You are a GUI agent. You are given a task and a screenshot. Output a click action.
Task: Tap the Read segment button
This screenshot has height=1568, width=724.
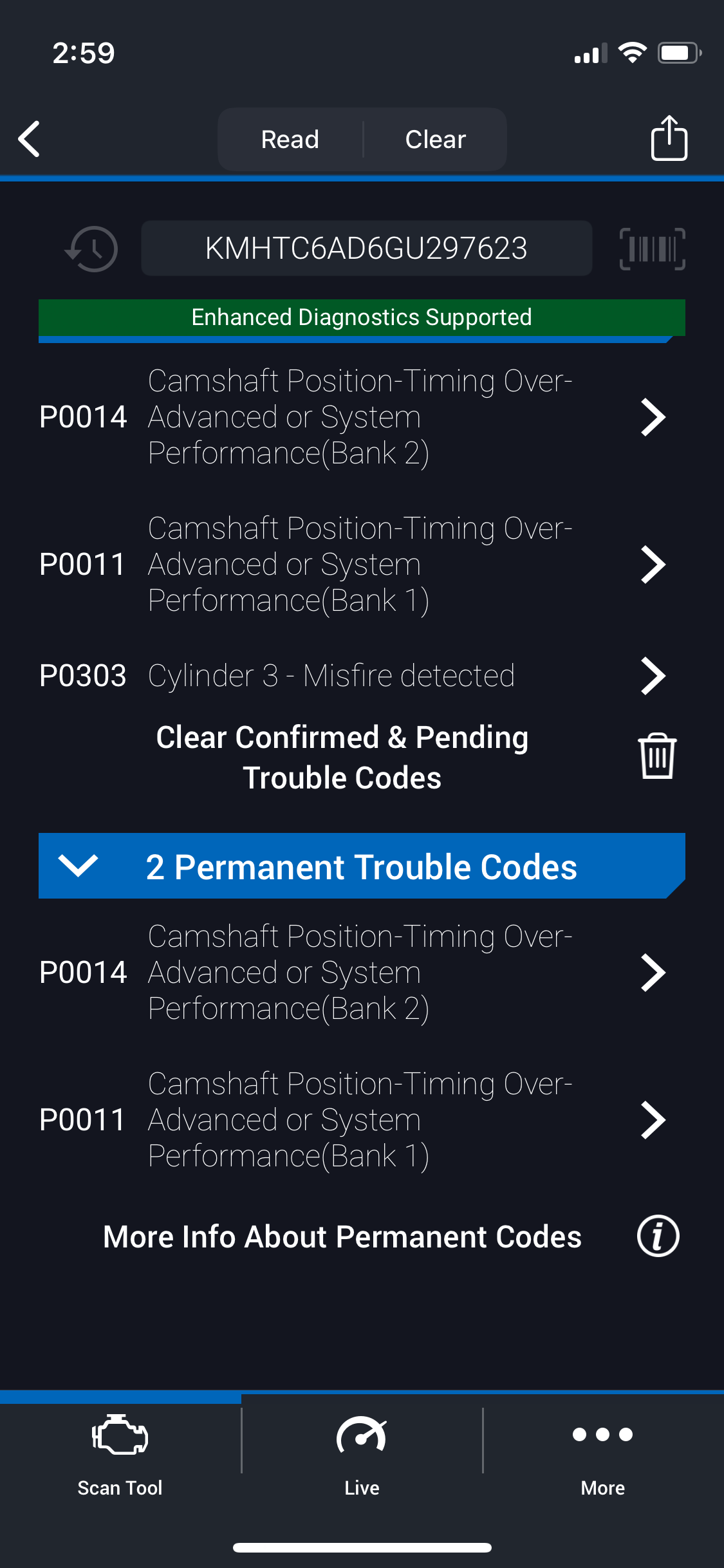290,139
